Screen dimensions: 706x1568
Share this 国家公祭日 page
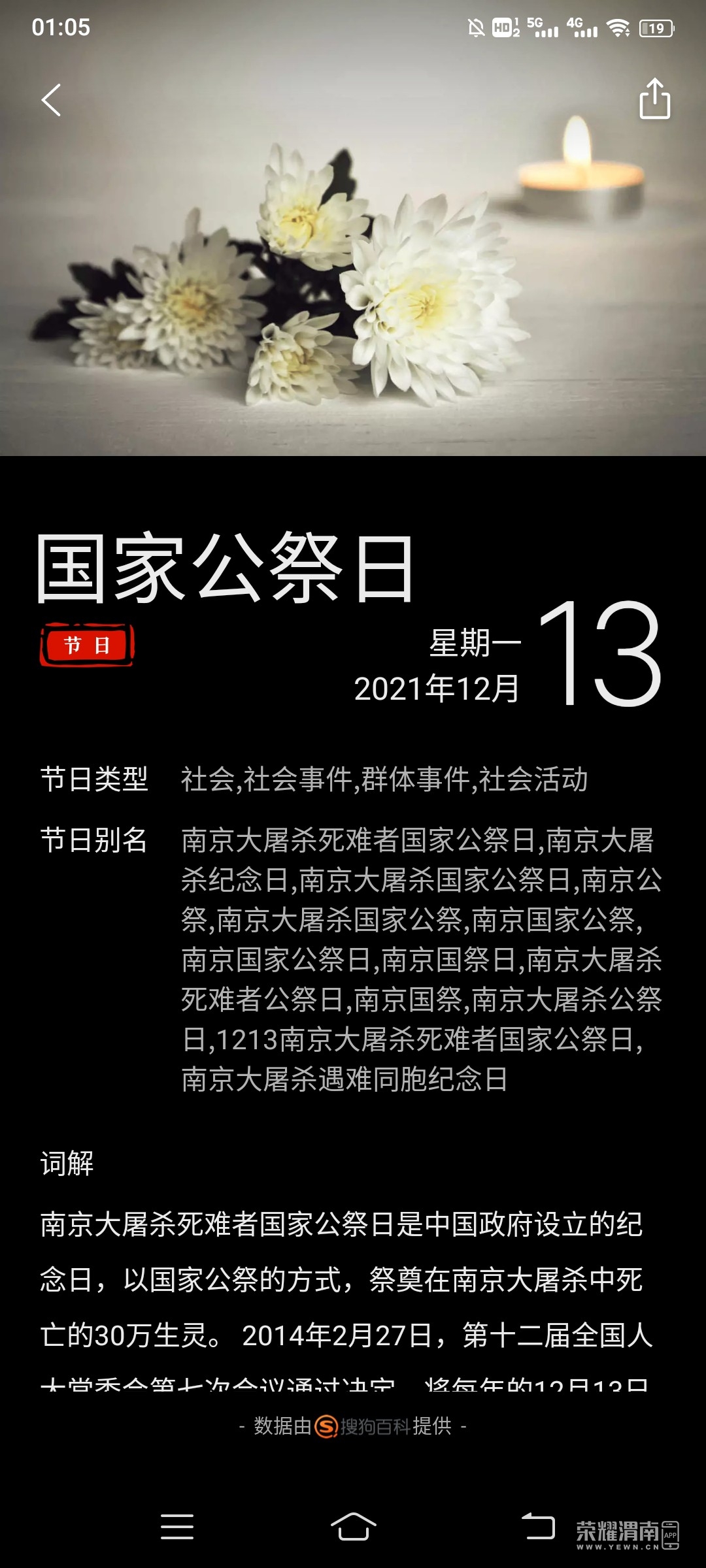click(x=654, y=99)
